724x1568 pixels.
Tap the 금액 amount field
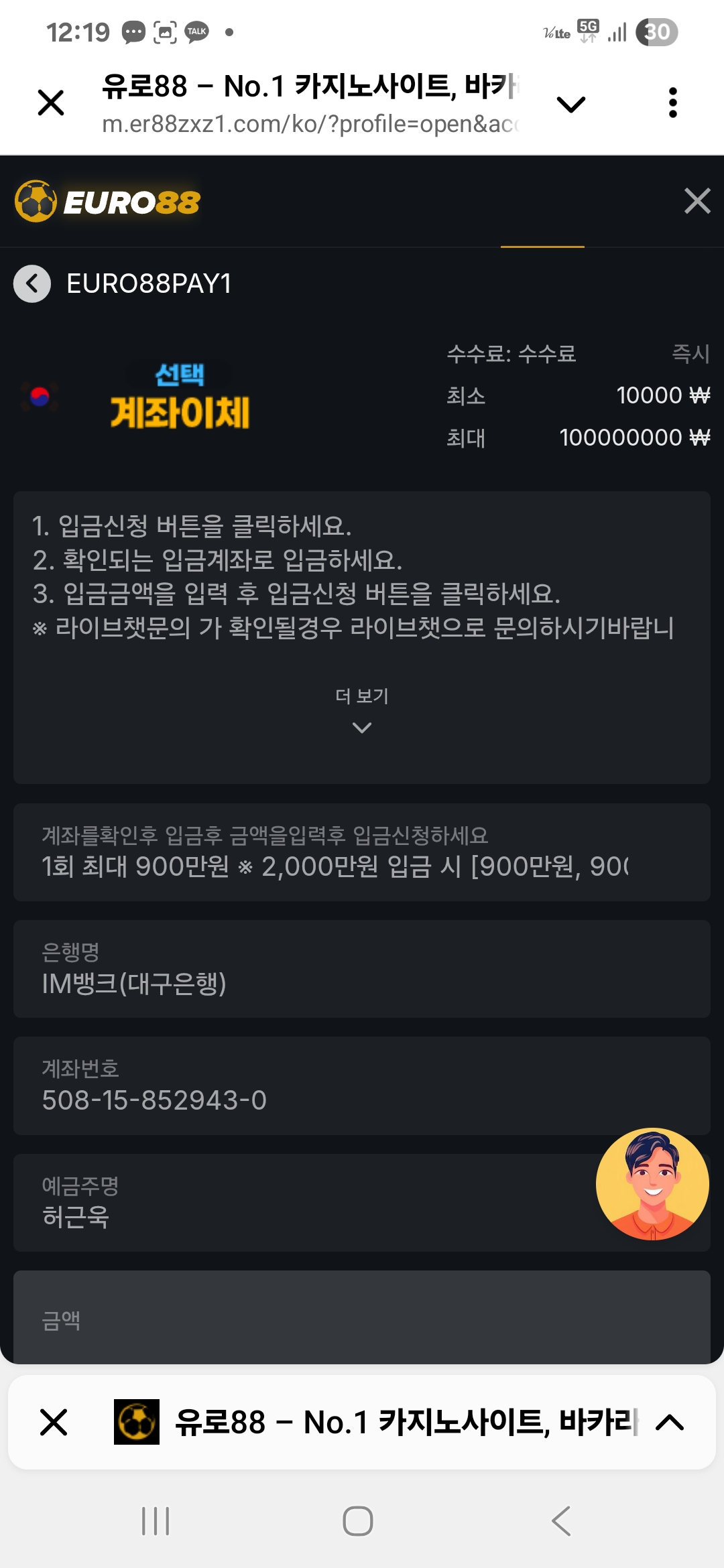(x=362, y=1319)
